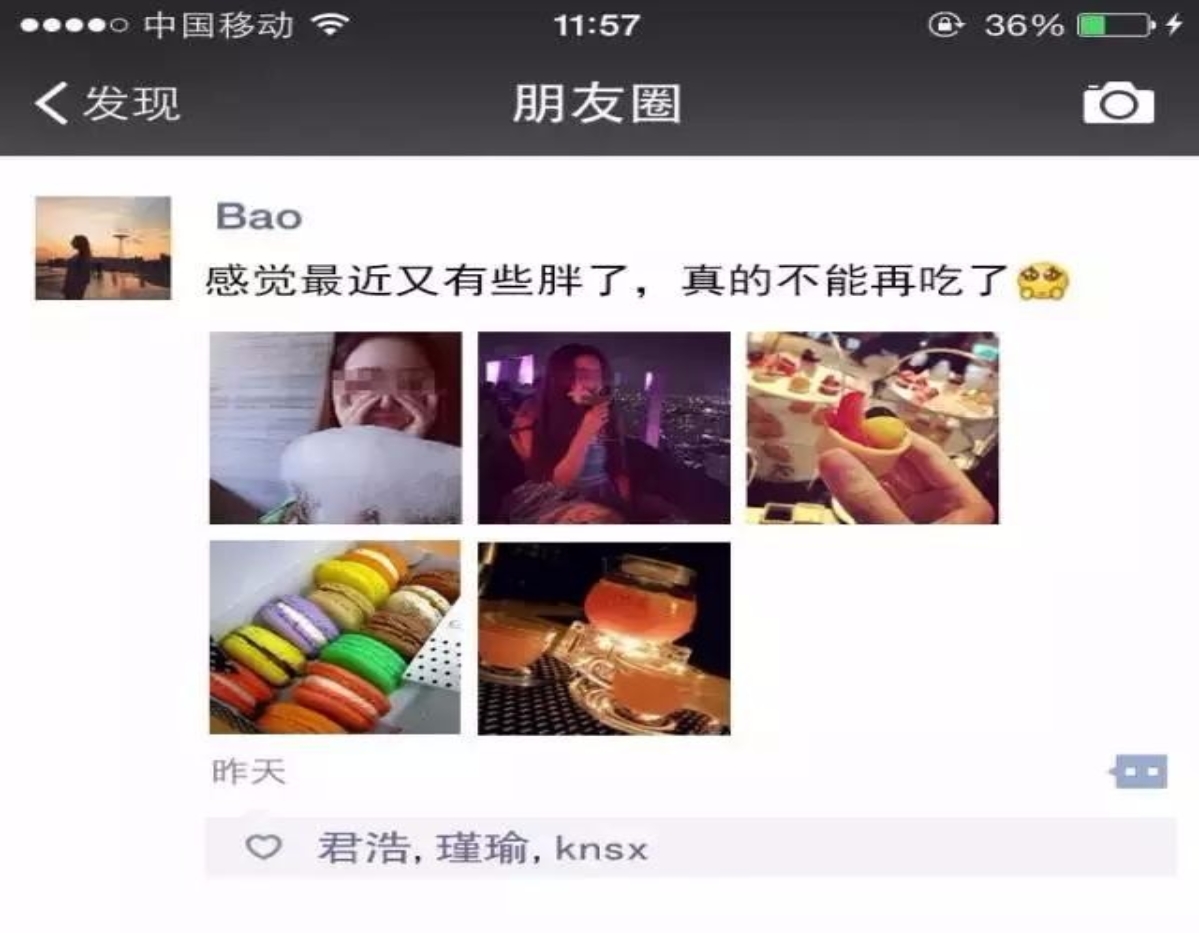Open knsx's profile from likes

(x=601, y=850)
